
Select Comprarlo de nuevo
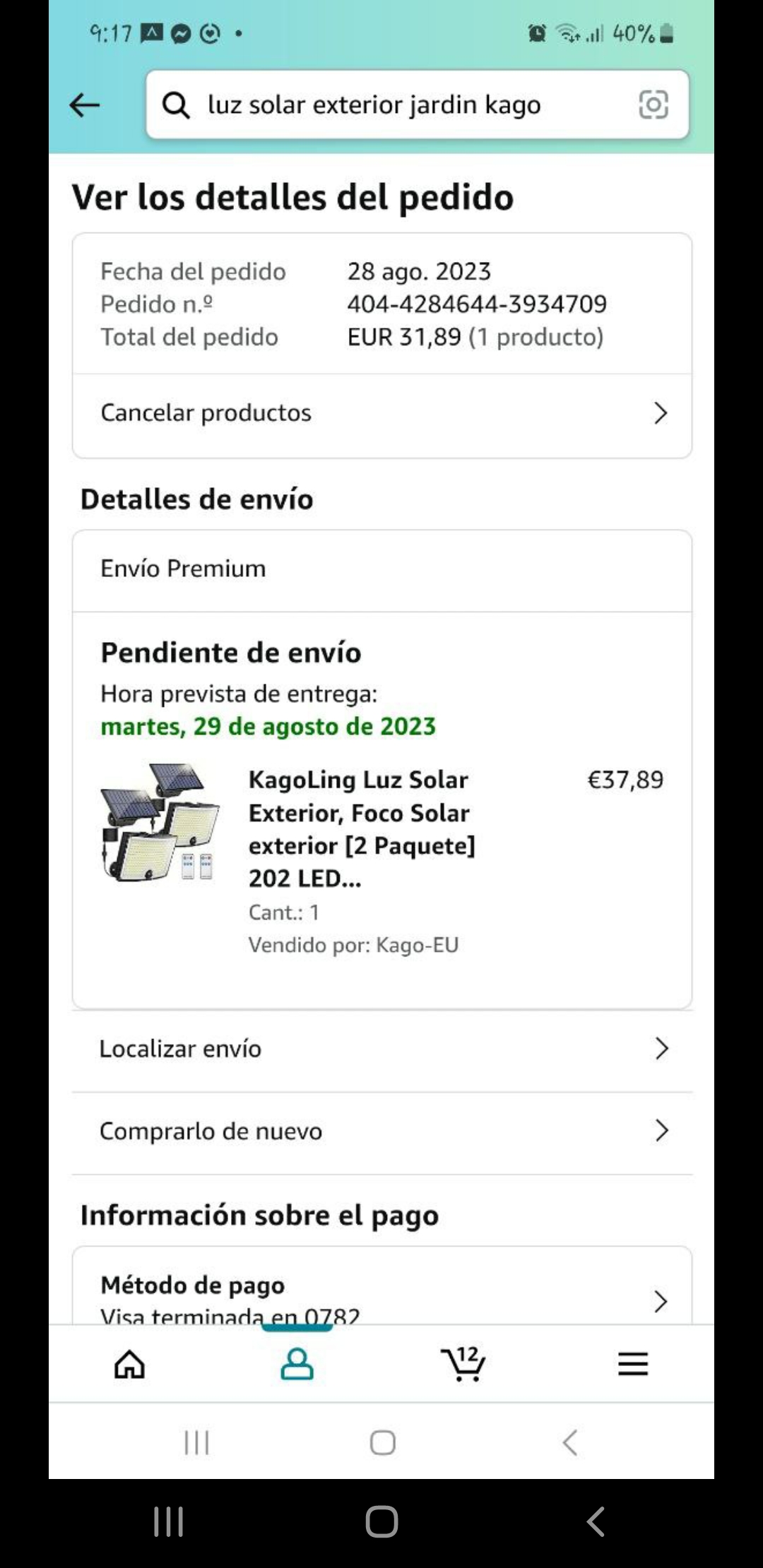point(381,1132)
